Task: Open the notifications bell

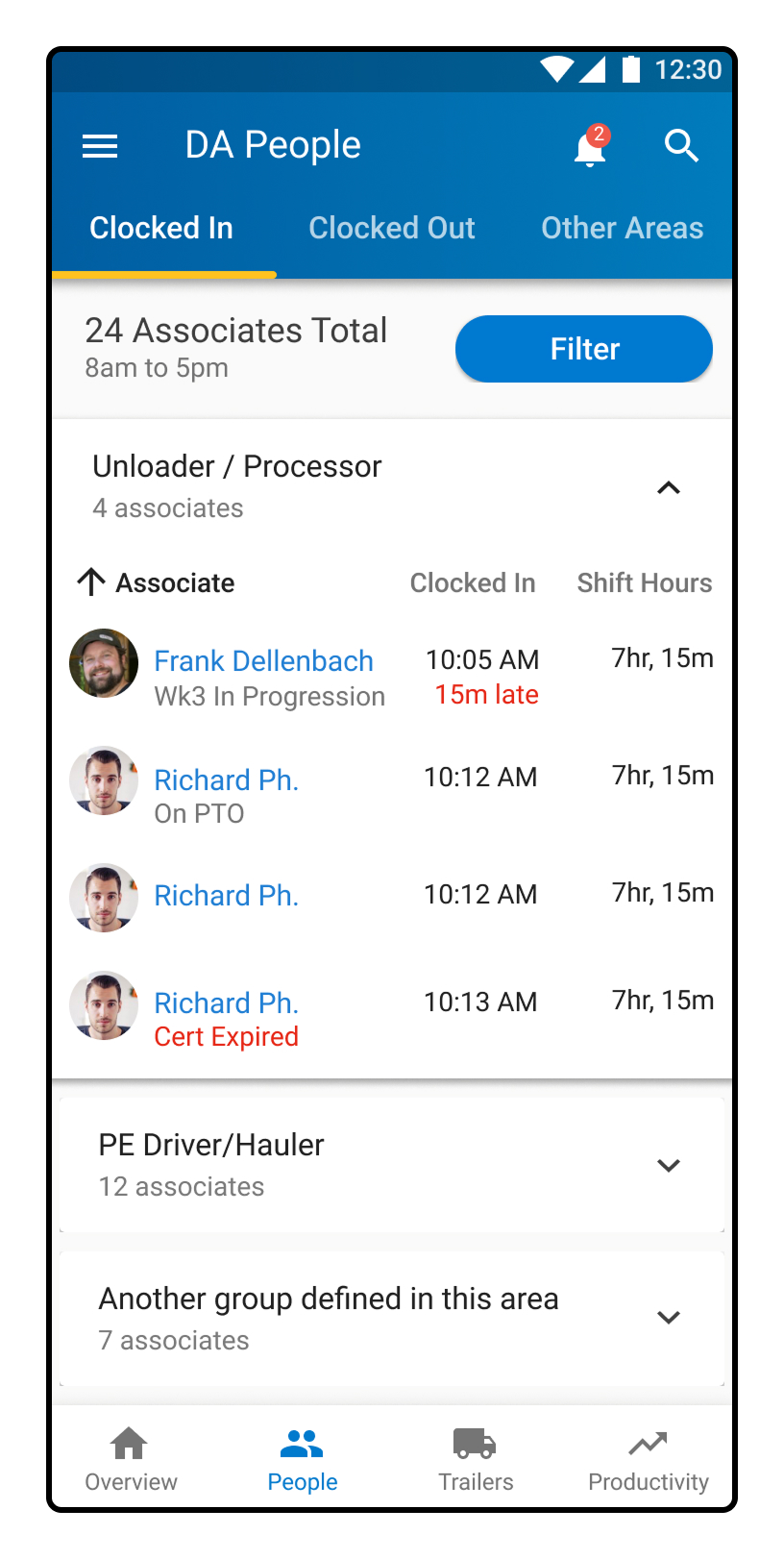Action: pyautogui.click(x=591, y=146)
